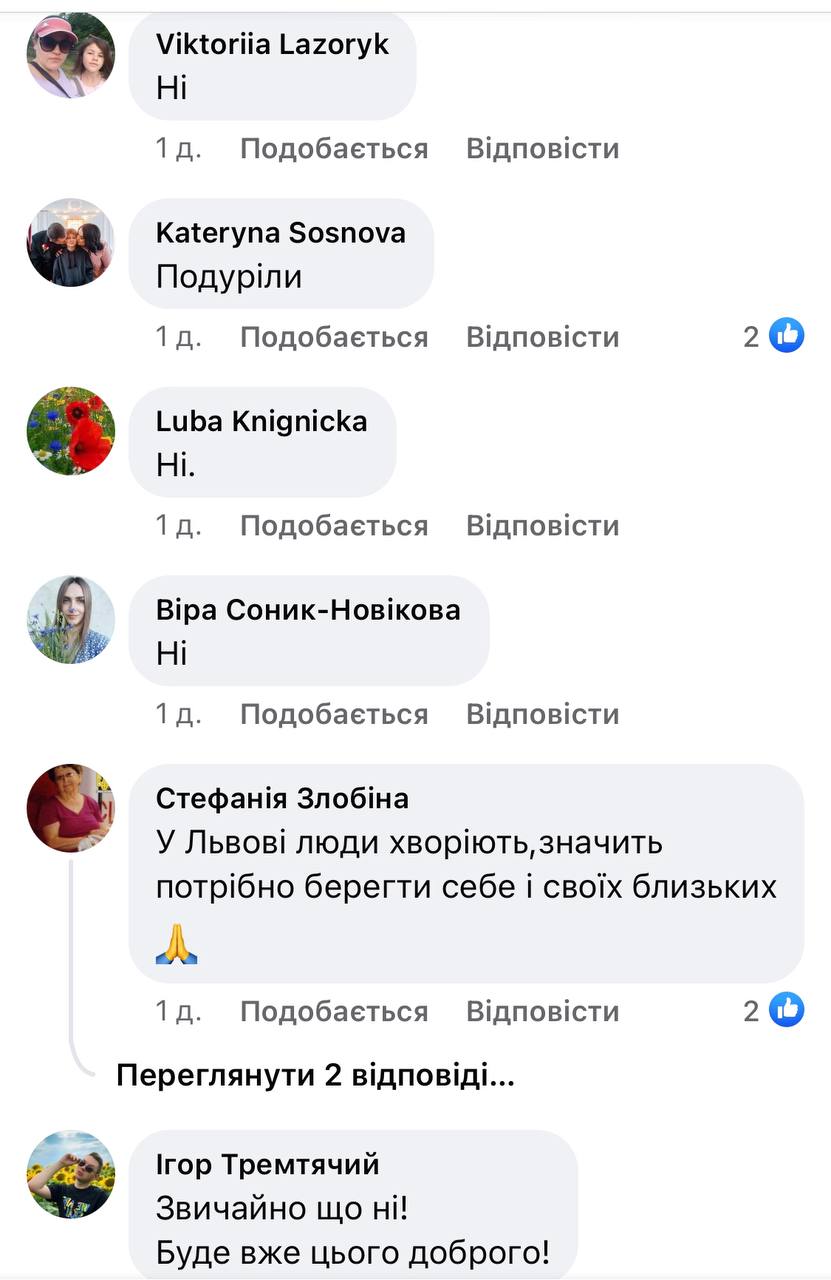
Task: Open Ігор Тремтячий's profile name
Action: pos(268,1165)
